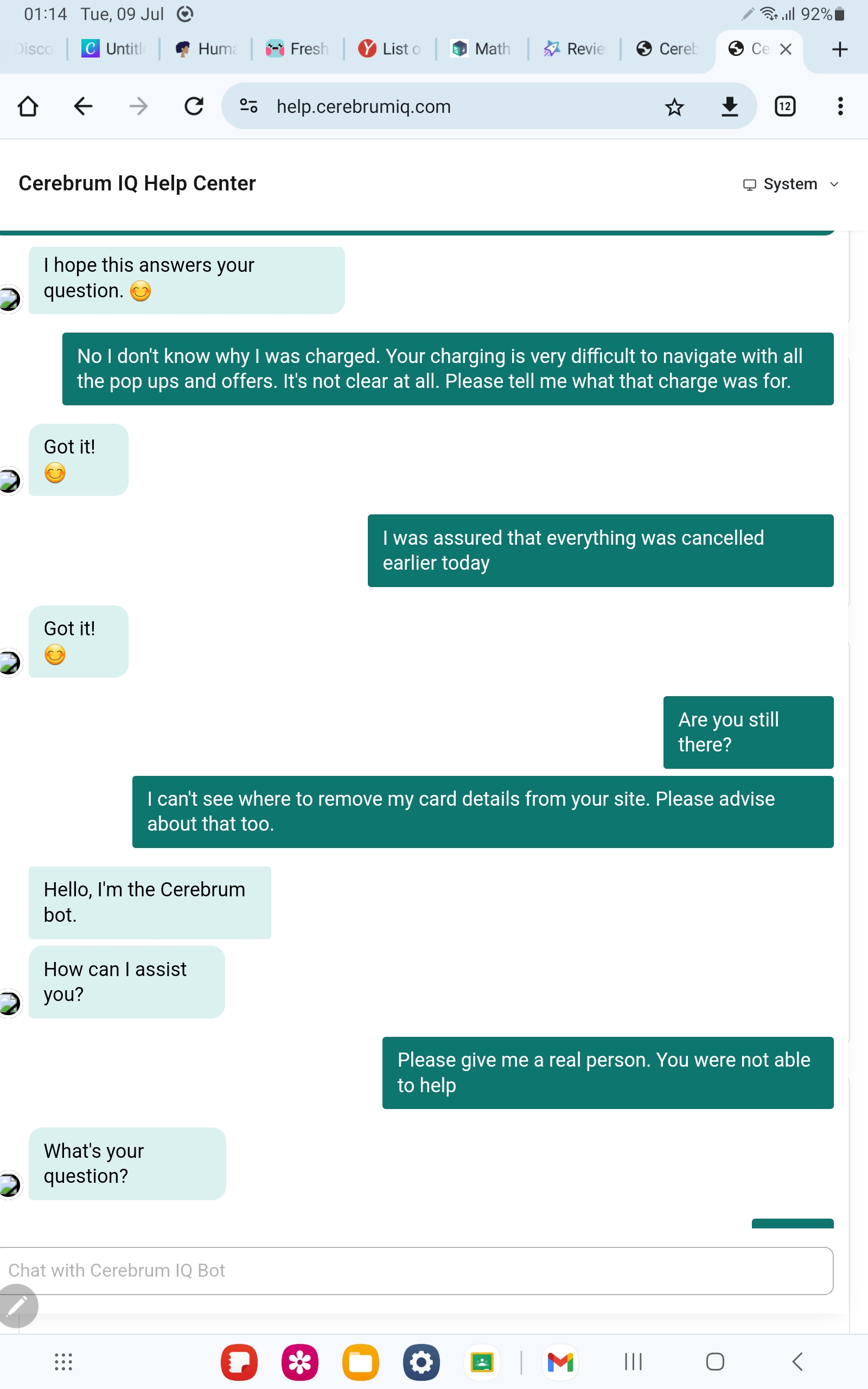Tap the floating pencil edit button

[17, 1306]
